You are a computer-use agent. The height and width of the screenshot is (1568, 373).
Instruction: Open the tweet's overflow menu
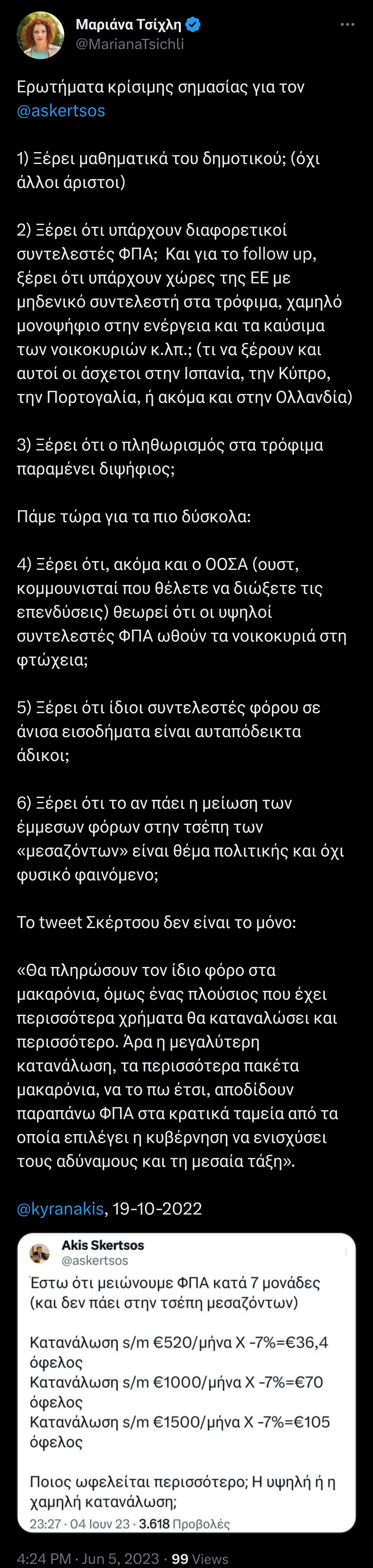click(x=347, y=25)
